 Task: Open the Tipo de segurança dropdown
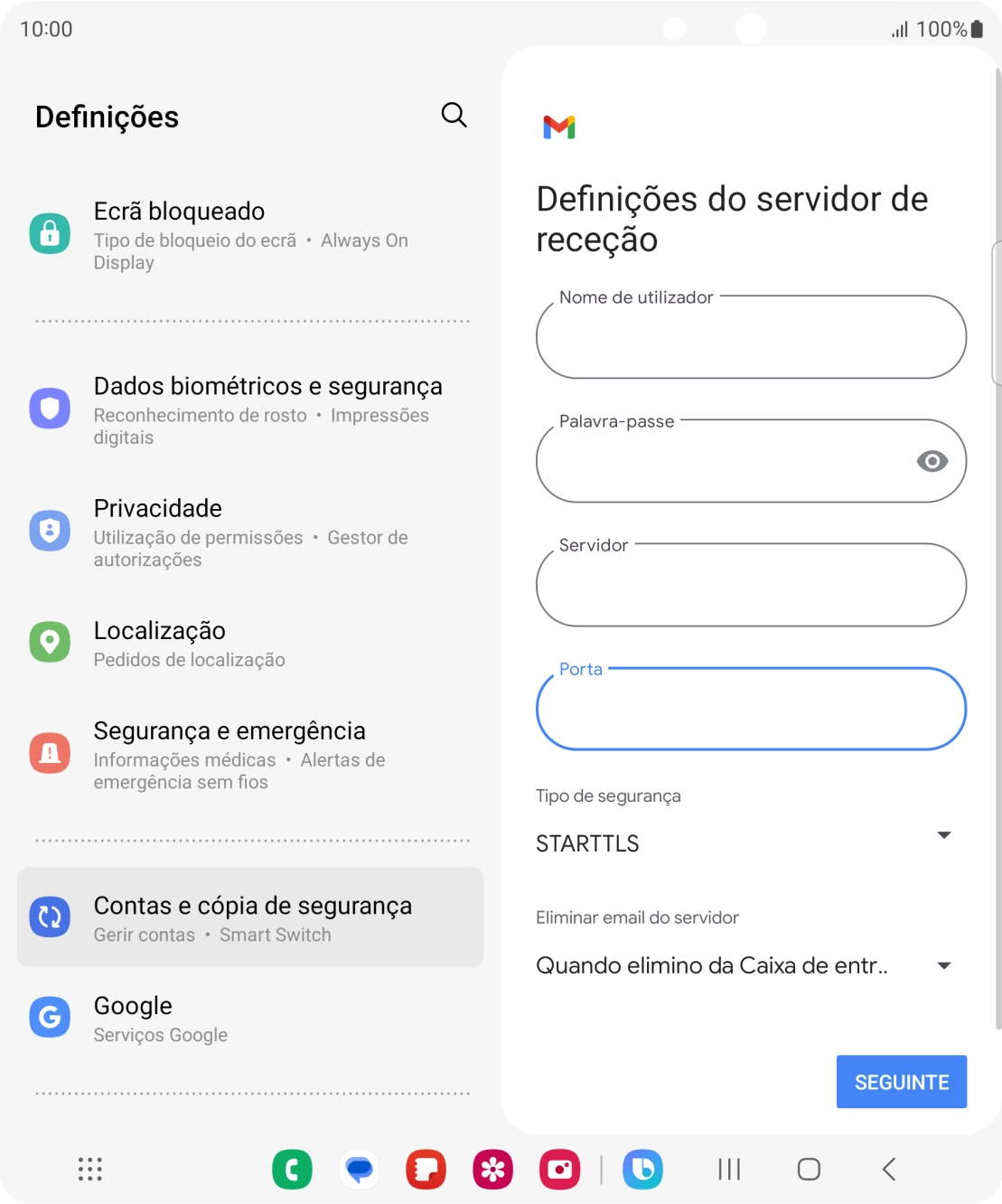pyautogui.click(x=942, y=834)
